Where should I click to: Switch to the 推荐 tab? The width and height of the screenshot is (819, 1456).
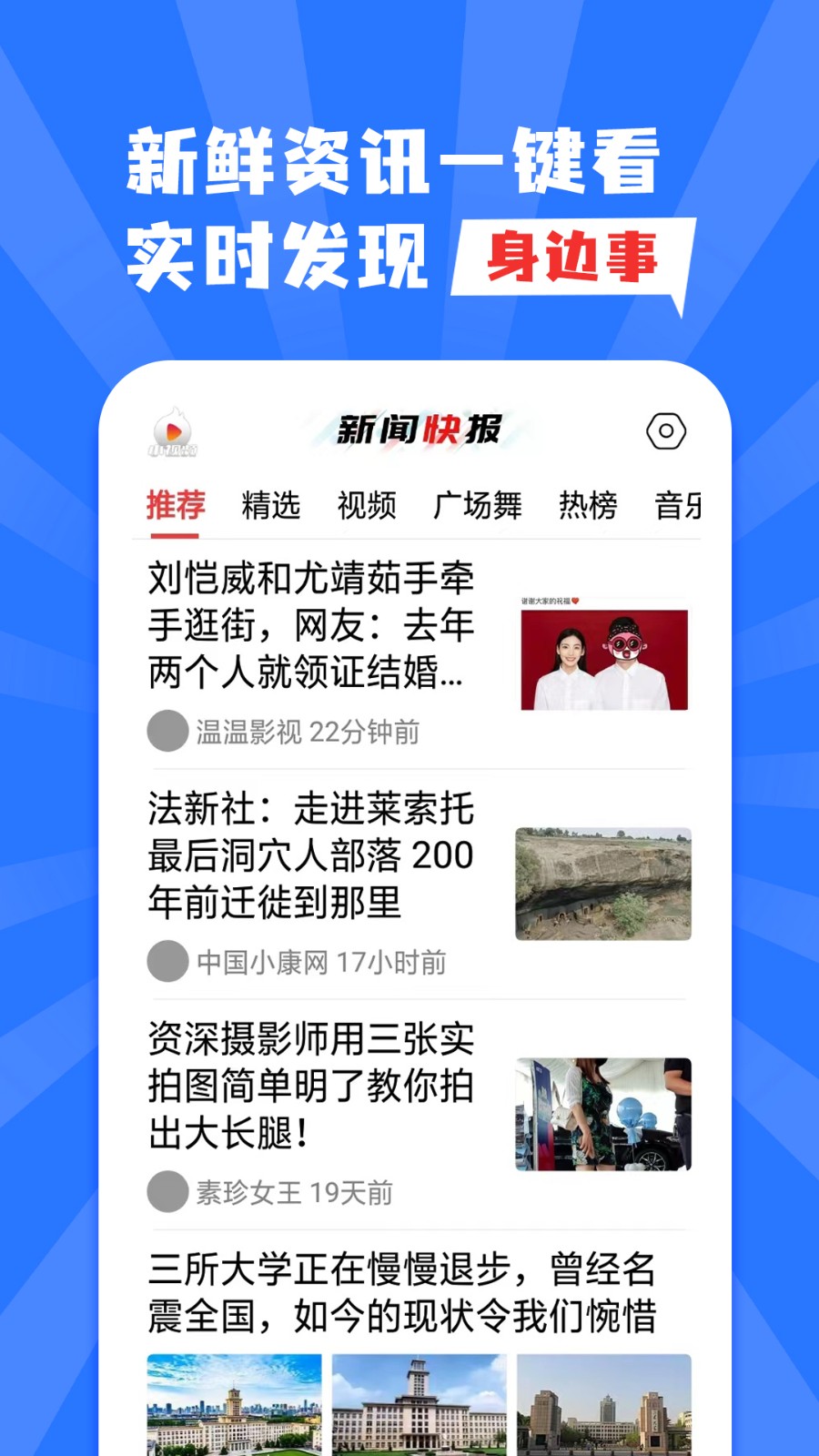point(175,505)
